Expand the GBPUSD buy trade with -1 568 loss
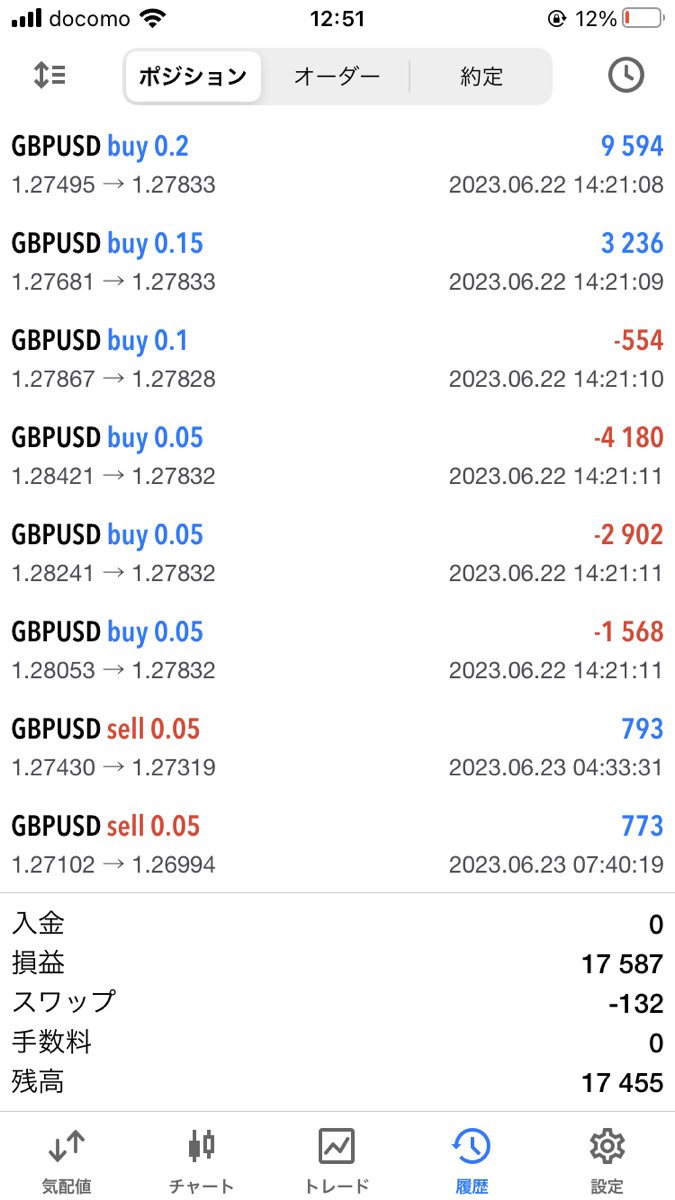The height and width of the screenshot is (1200, 675). (337, 650)
